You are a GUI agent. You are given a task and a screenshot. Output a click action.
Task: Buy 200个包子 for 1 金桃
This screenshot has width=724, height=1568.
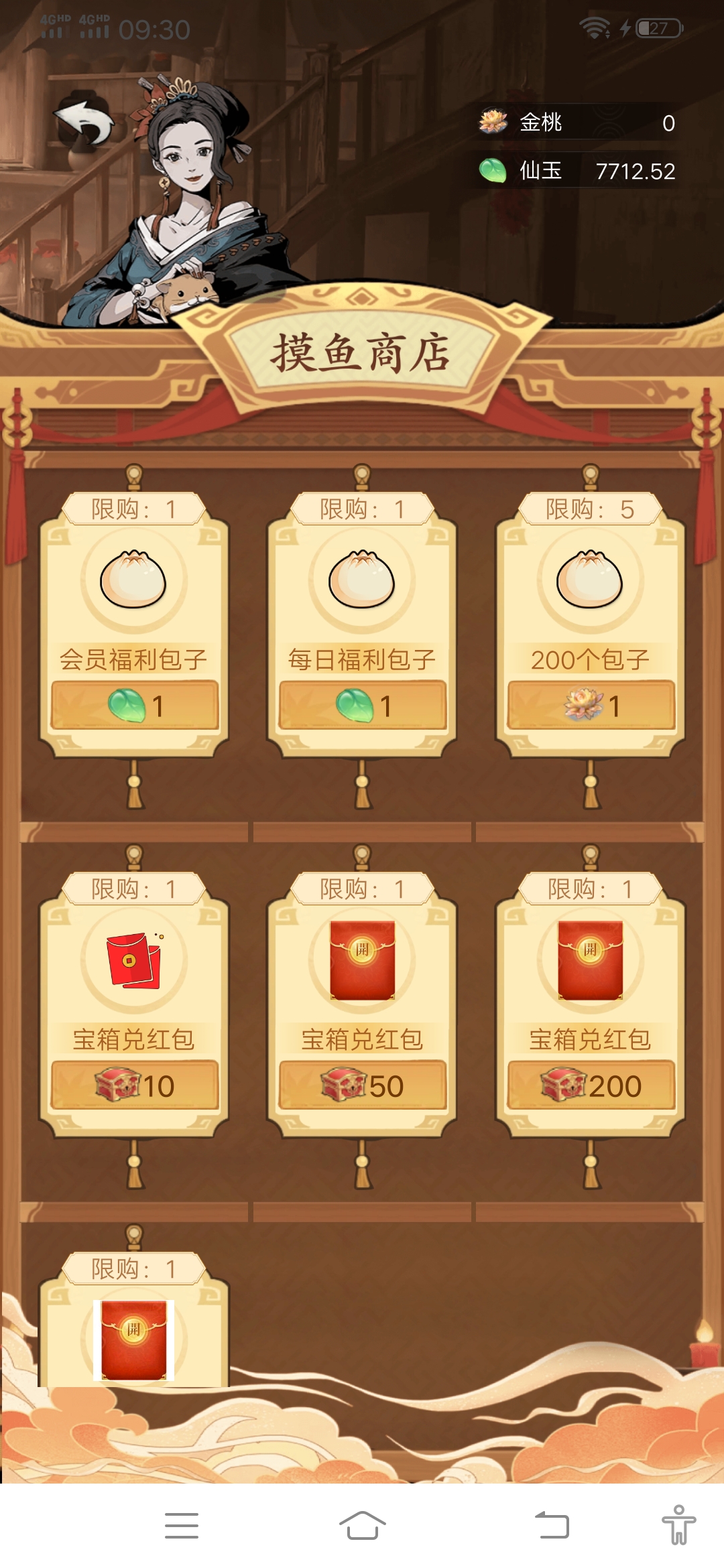pyautogui.click(x=591, y=706)
